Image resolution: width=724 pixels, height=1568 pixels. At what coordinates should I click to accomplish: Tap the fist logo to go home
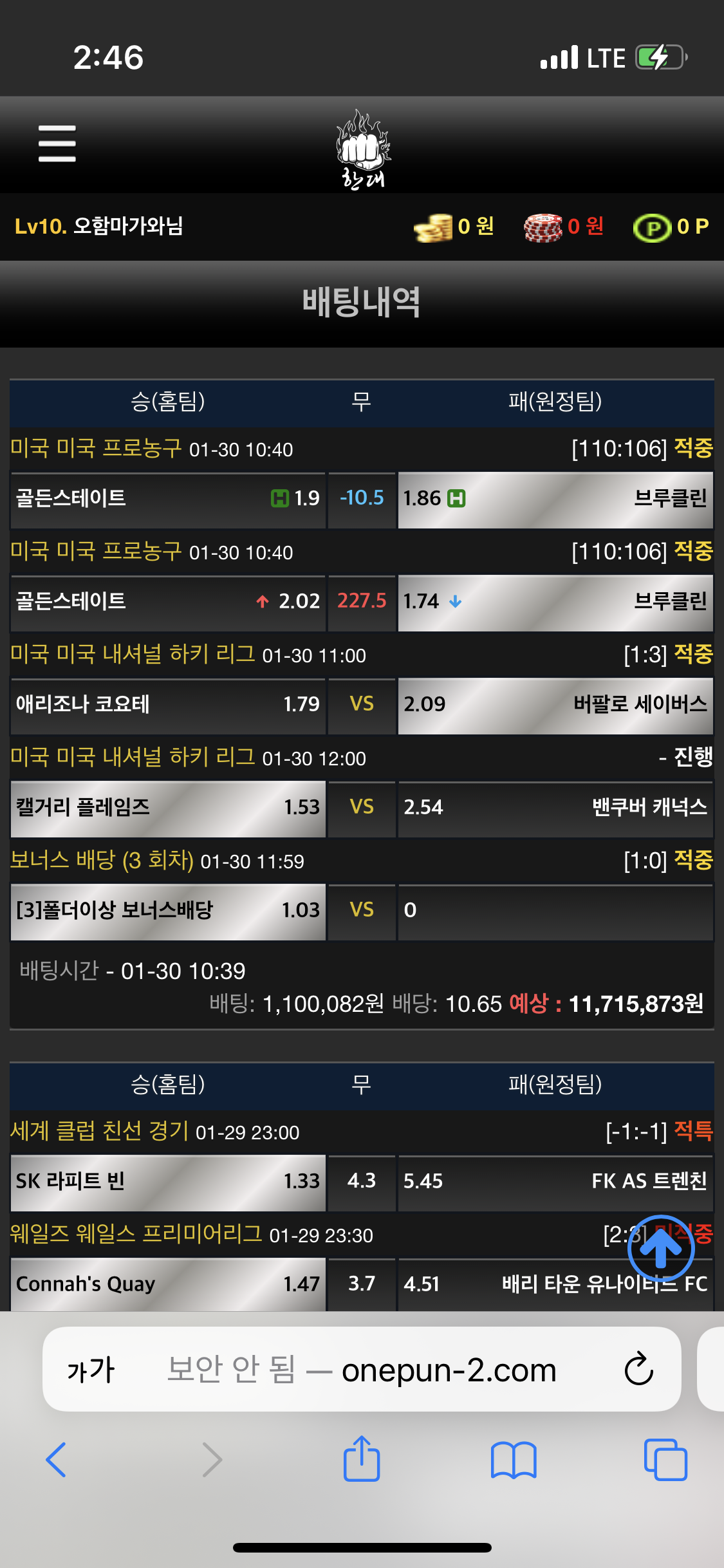[362, 149]
